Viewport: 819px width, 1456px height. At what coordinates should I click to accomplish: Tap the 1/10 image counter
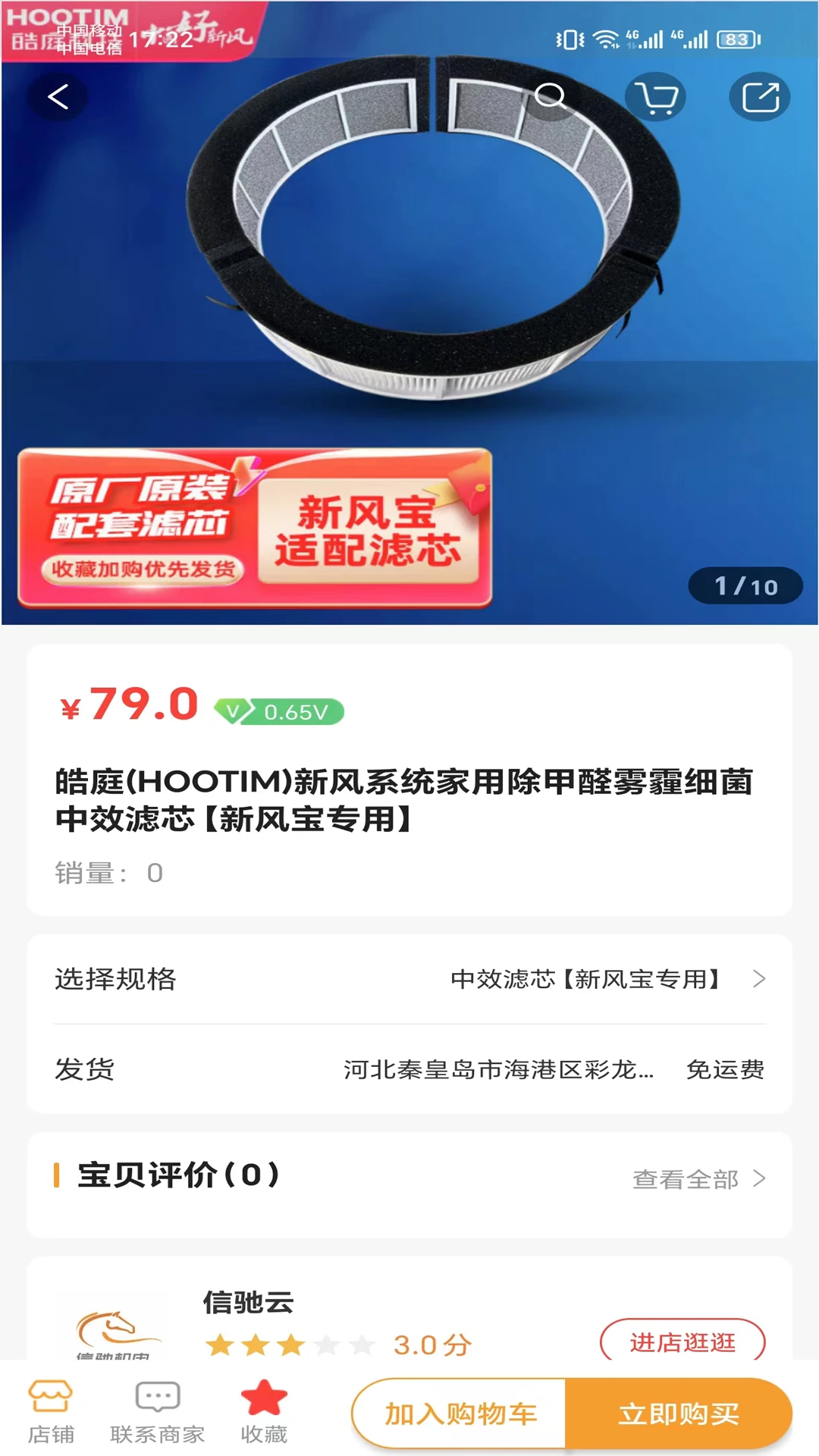pos(746,585)
